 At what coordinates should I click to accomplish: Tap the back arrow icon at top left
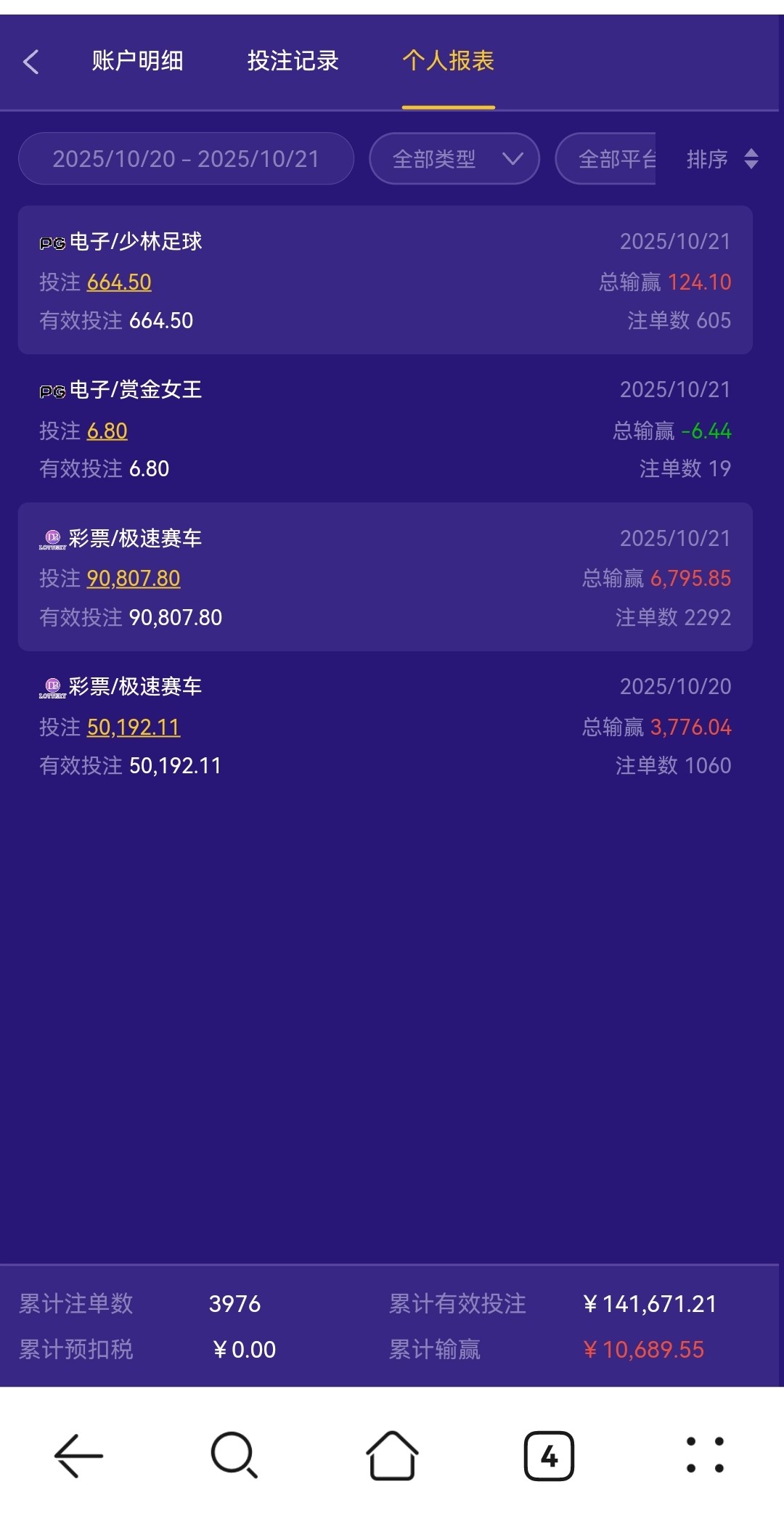31,62
